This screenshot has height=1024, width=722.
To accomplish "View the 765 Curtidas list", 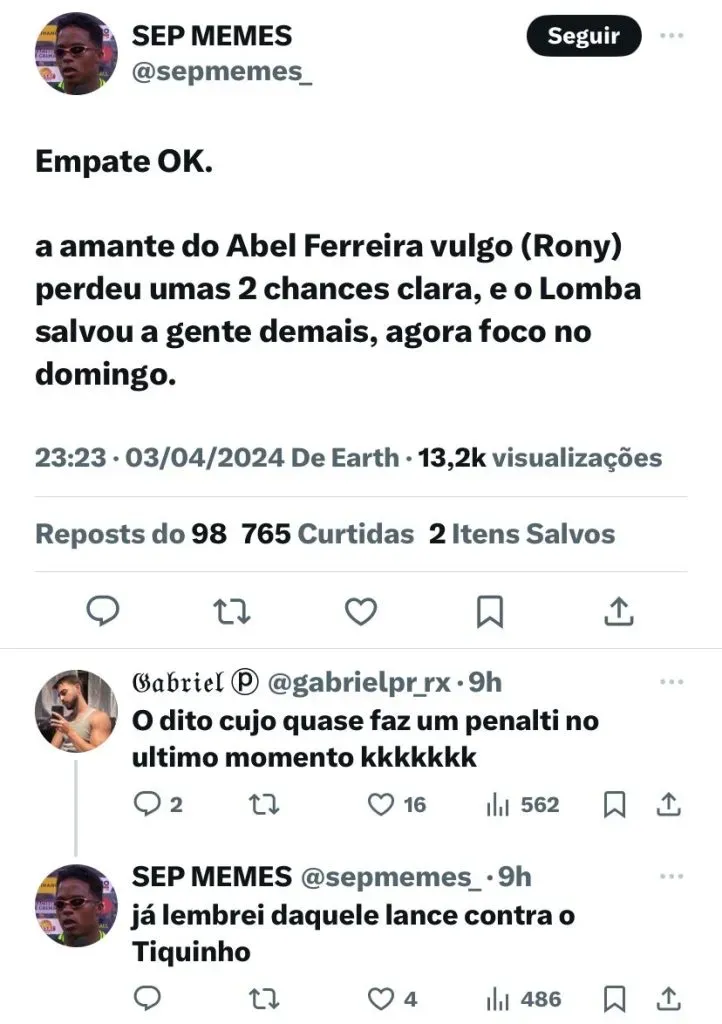I will (328, 534).
